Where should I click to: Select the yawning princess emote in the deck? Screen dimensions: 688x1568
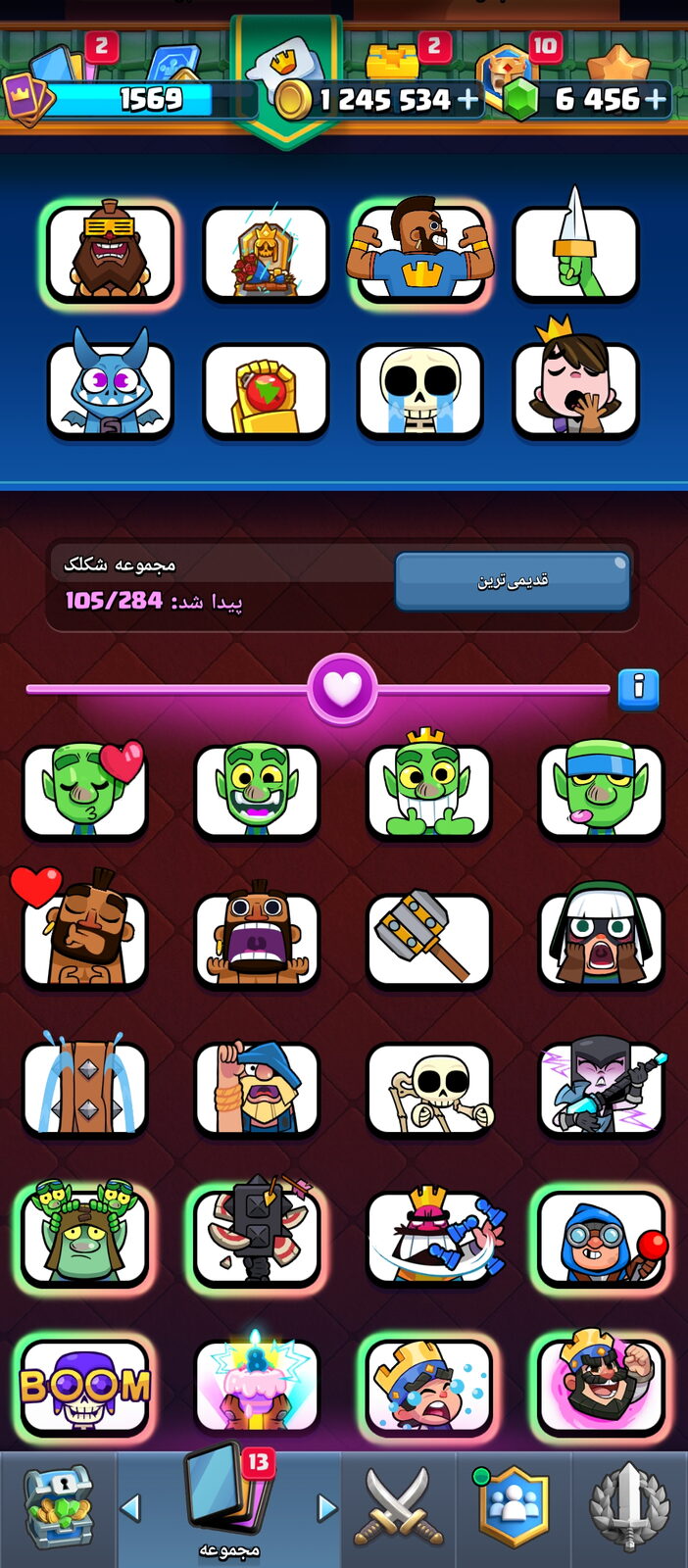tap(576, 384)
